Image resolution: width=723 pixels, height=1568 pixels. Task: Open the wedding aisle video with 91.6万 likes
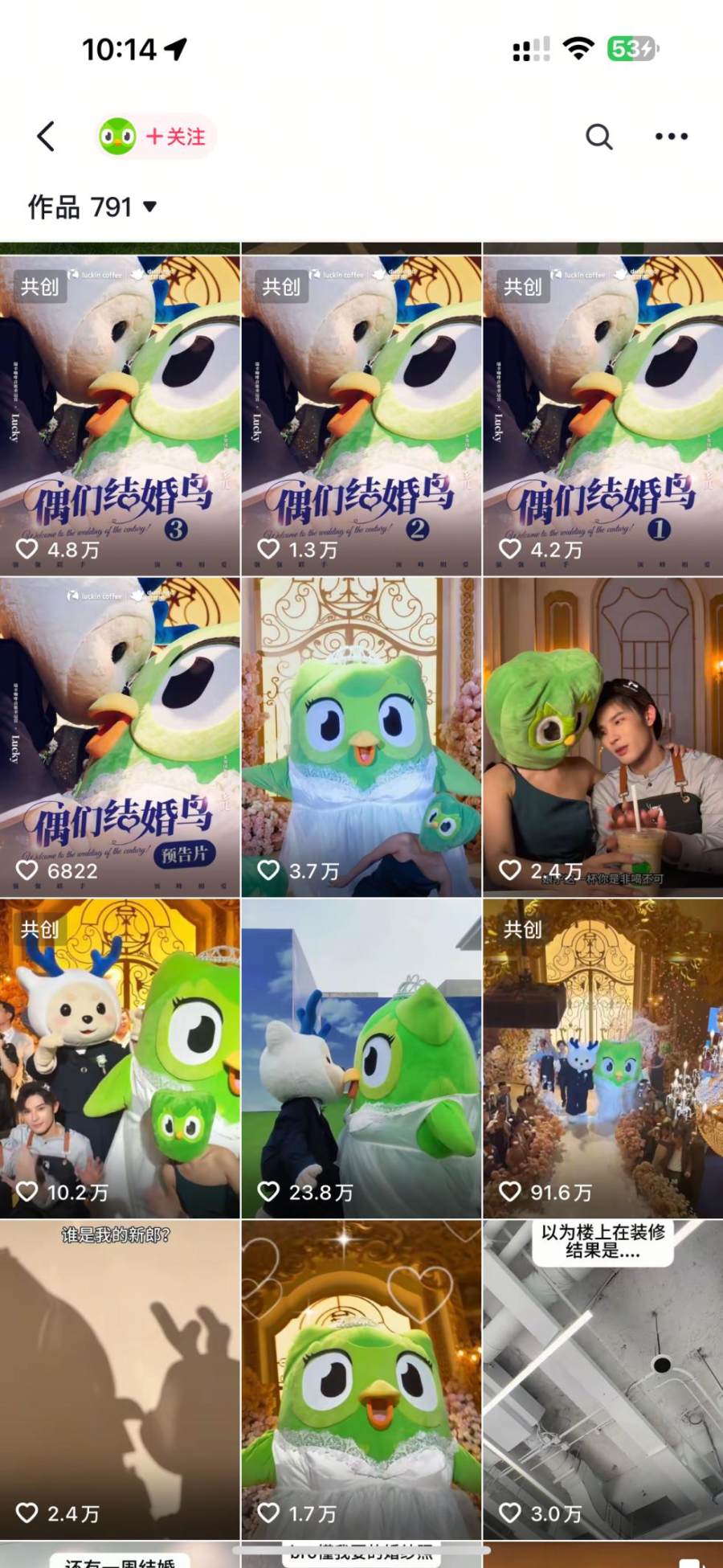tap(603, 1057)
